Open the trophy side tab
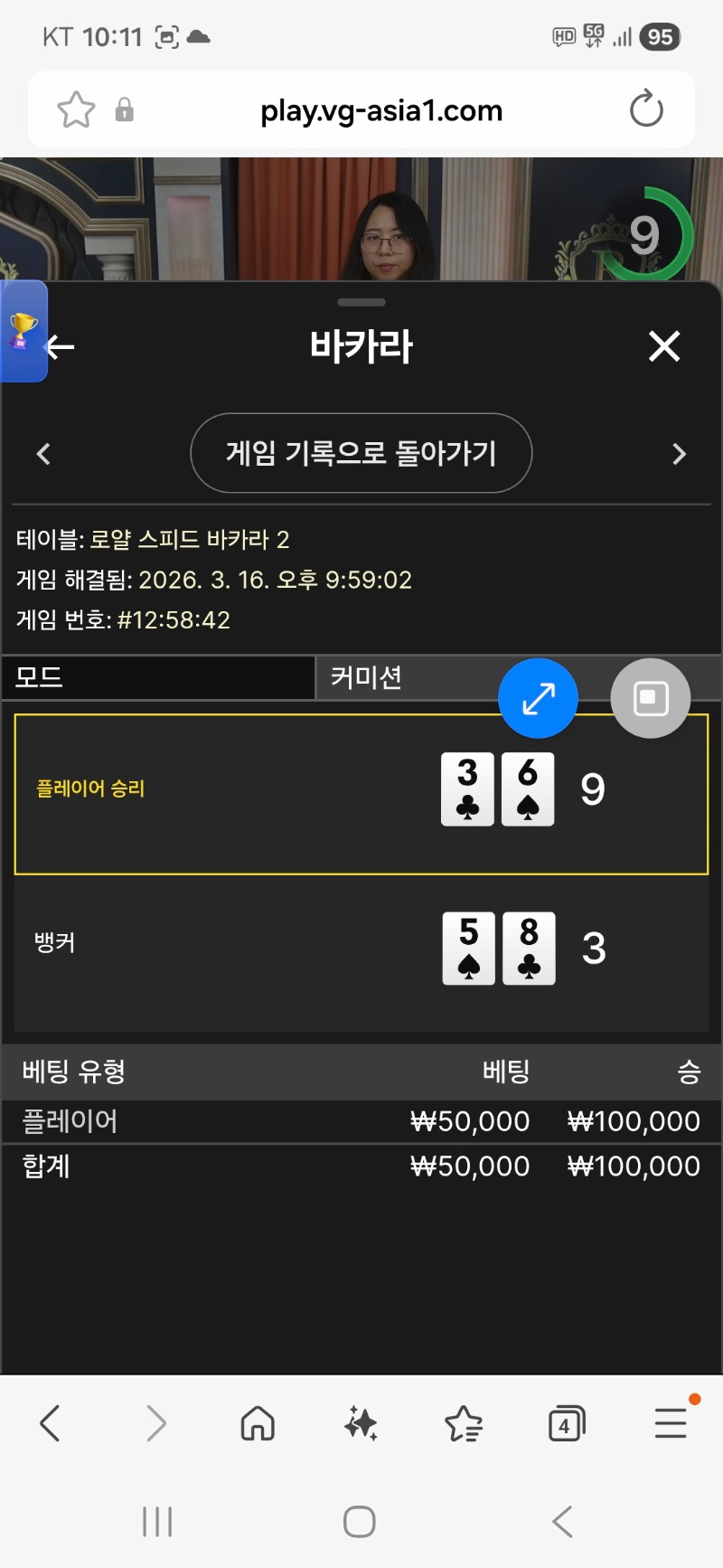Image resolution: width=723 pixels, height=1568 pixels. point(22,331)
